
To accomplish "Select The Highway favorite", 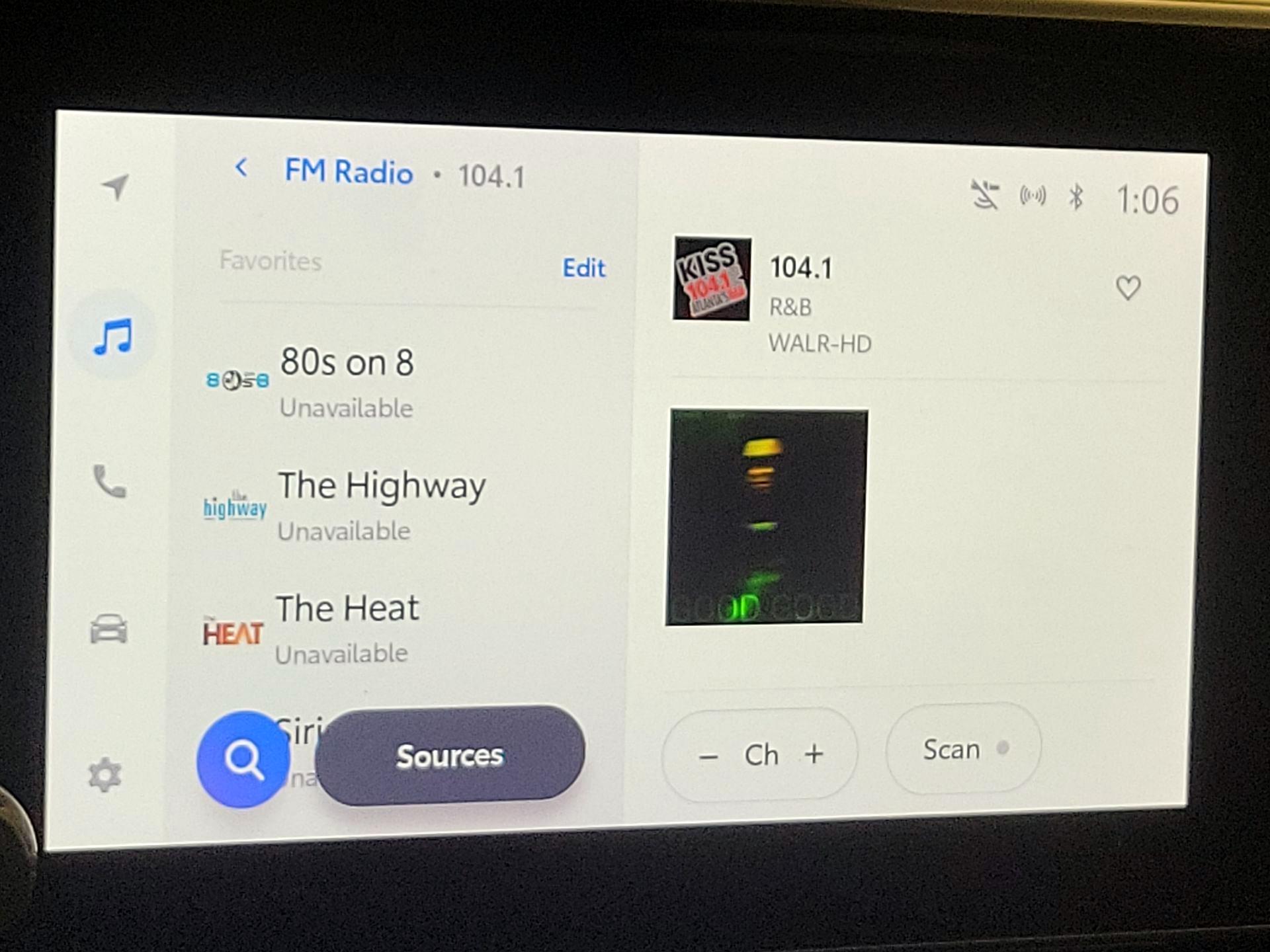I will tap(381, 504).
